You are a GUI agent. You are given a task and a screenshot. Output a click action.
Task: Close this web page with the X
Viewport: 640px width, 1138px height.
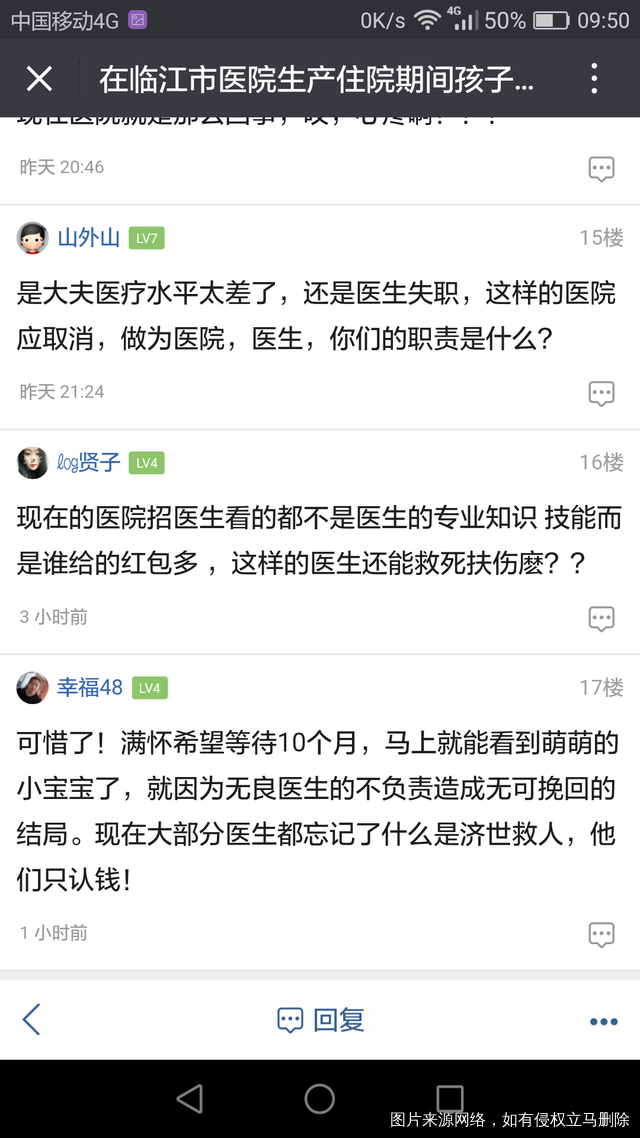[x=39, y=79]
